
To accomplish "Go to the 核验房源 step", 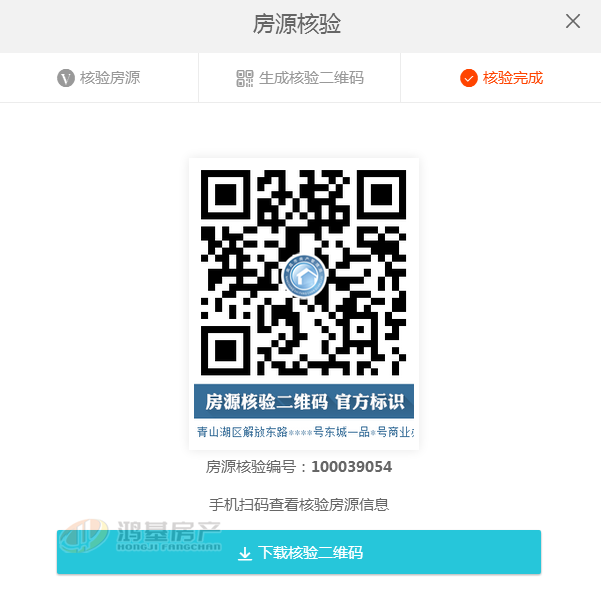I will (99, 78).
